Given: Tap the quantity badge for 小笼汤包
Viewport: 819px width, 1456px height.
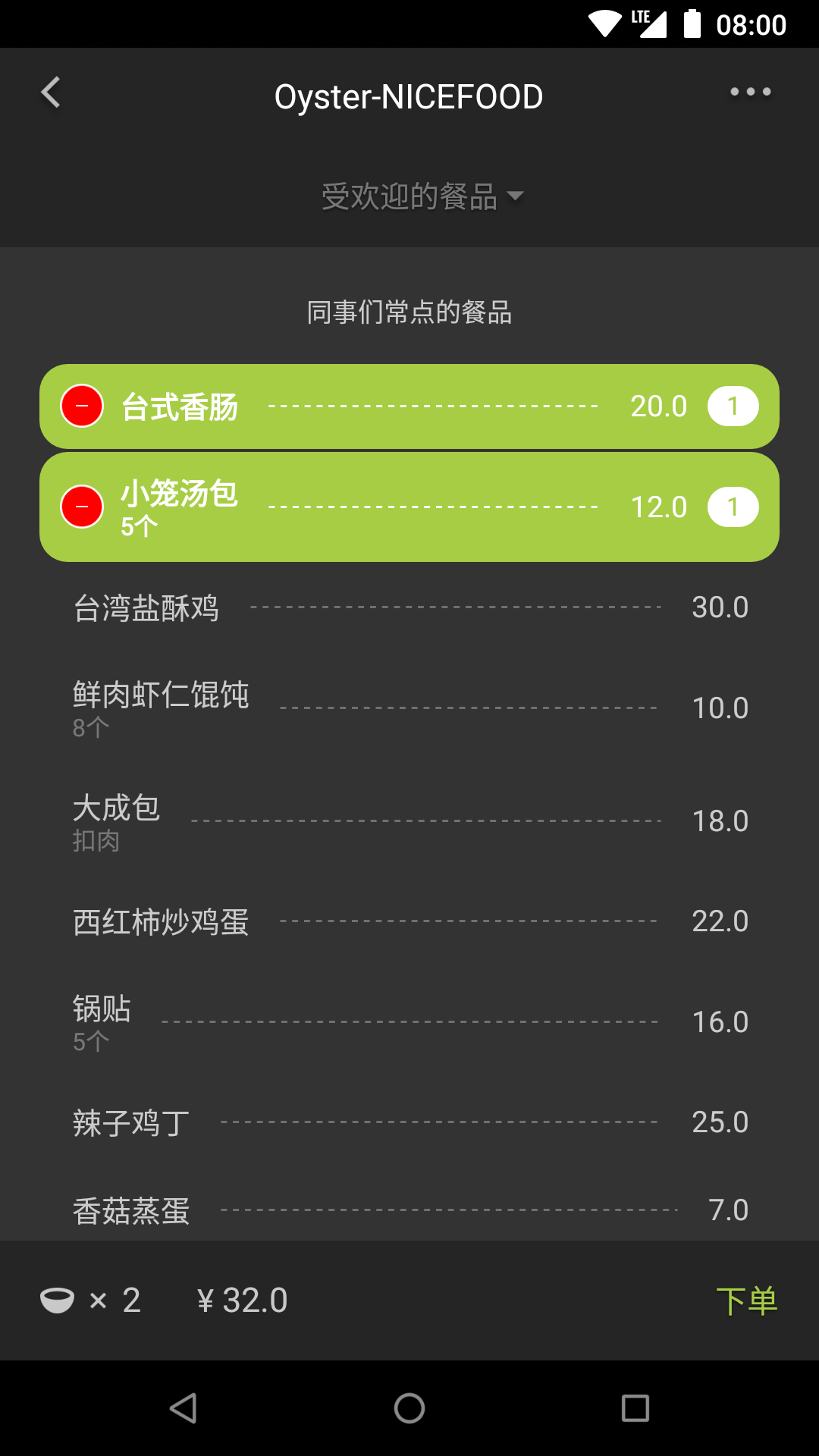Looking at the screenshot, I should click(733, 506).
